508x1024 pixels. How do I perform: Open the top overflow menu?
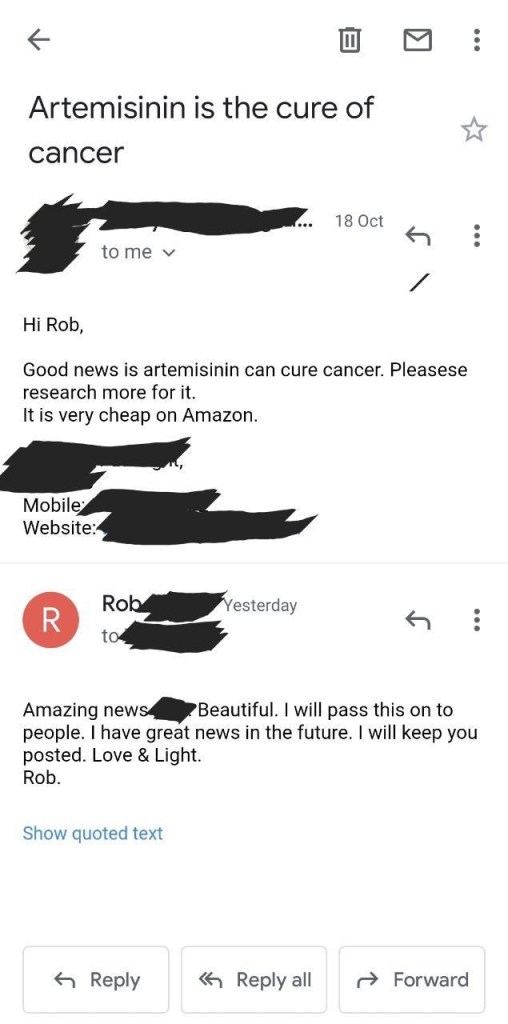pyautogui.click(x=477, y=40)
